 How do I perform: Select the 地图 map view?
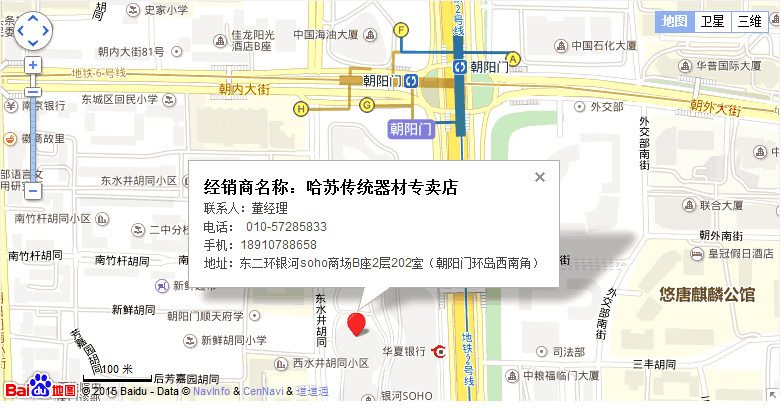675,21
